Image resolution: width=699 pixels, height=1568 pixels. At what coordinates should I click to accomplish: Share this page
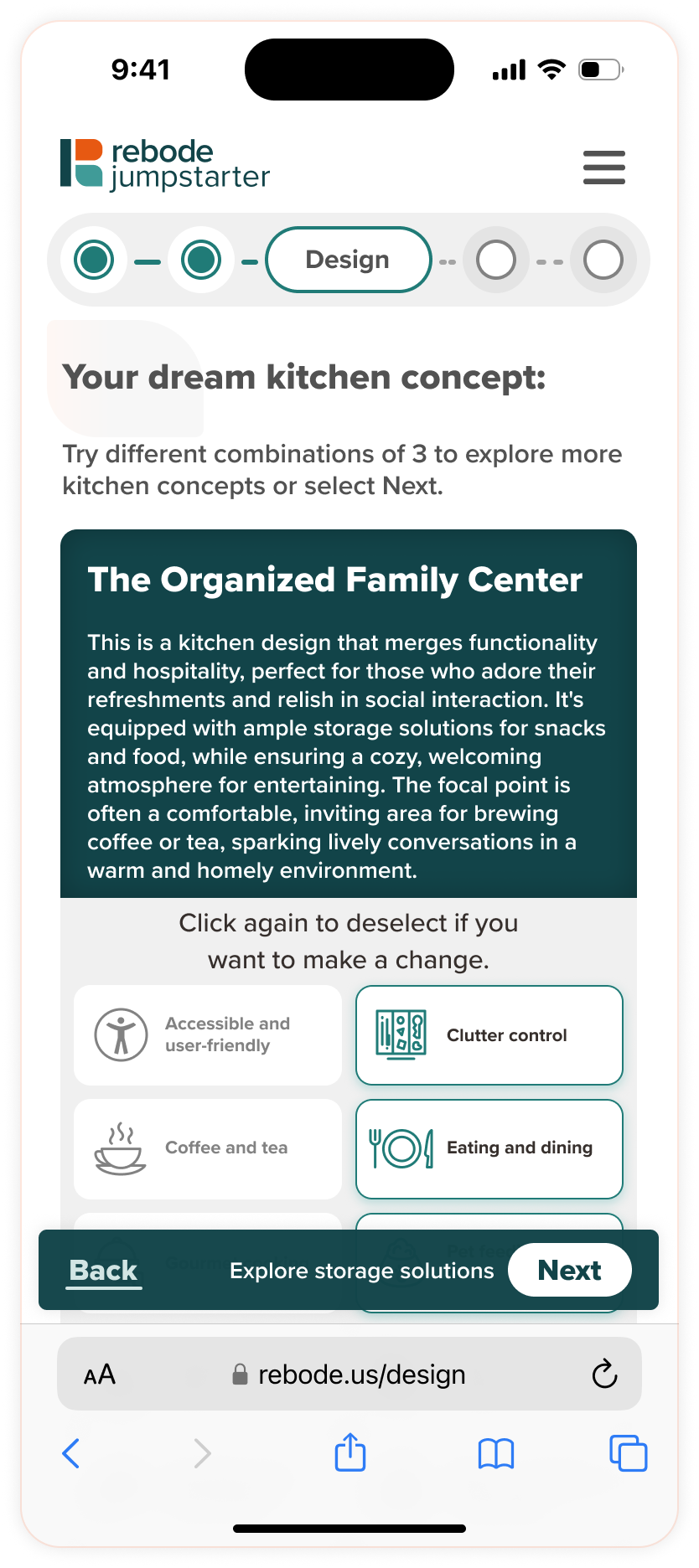[350, 1452]
